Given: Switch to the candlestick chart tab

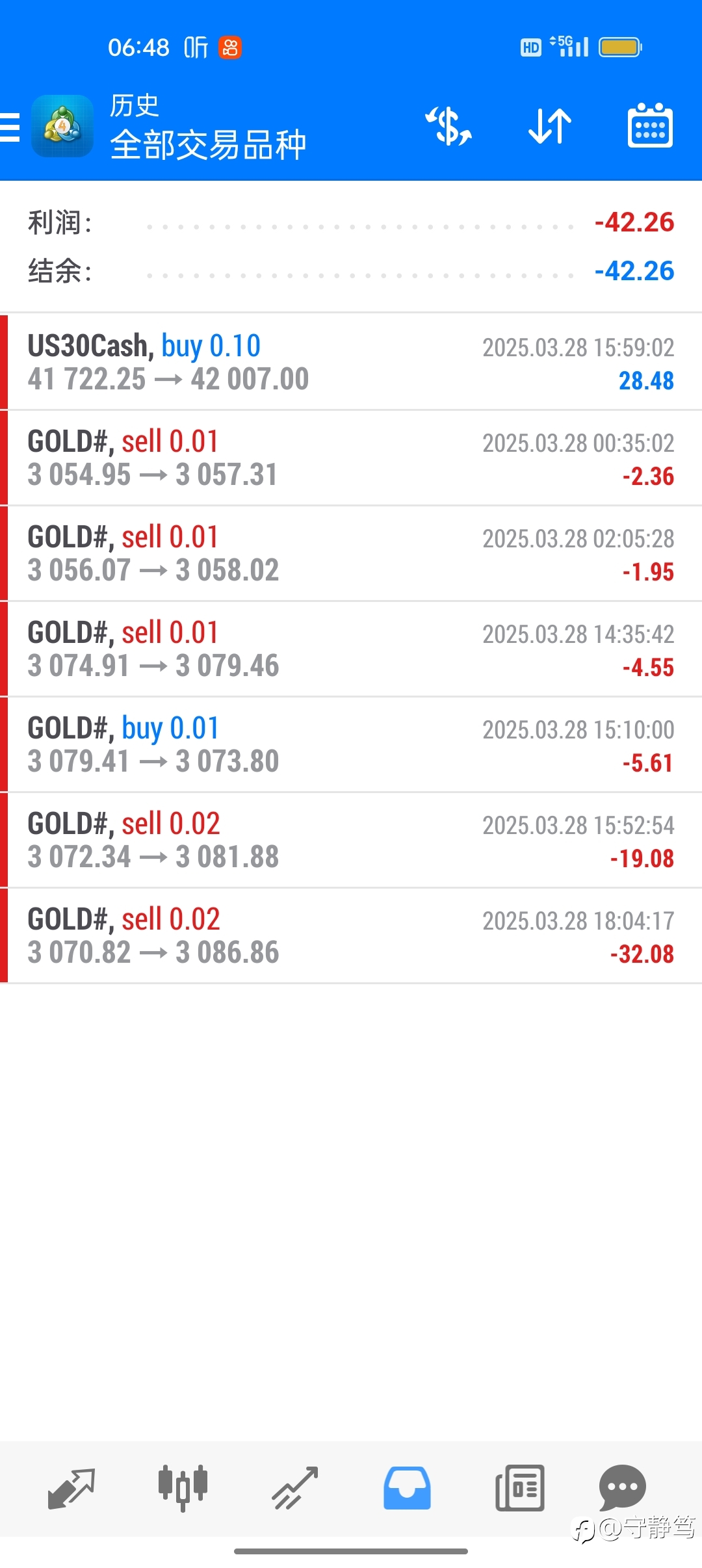Looking at the screenshot, I should click(183, 1488).
